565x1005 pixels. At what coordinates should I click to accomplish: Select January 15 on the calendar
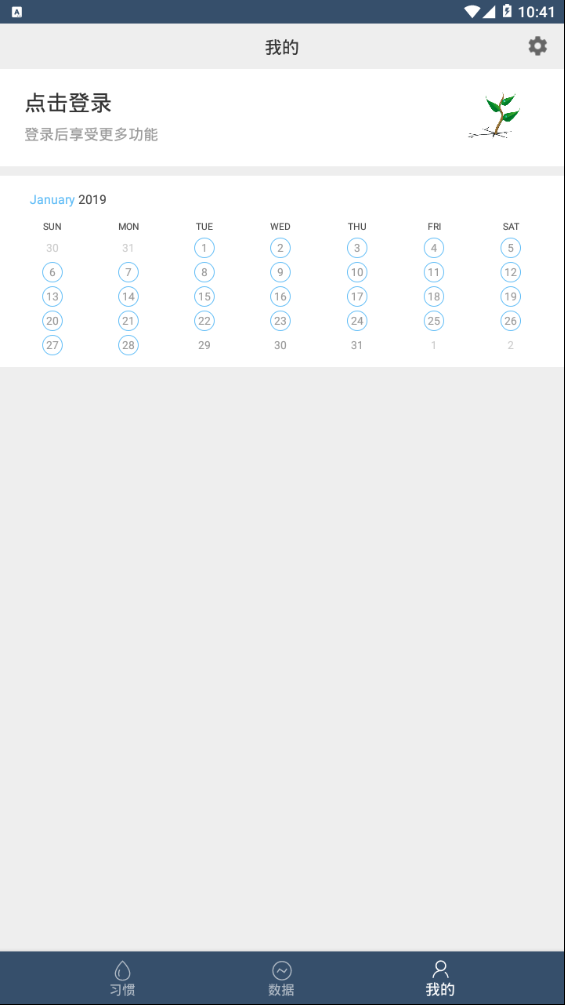point(204,297)
